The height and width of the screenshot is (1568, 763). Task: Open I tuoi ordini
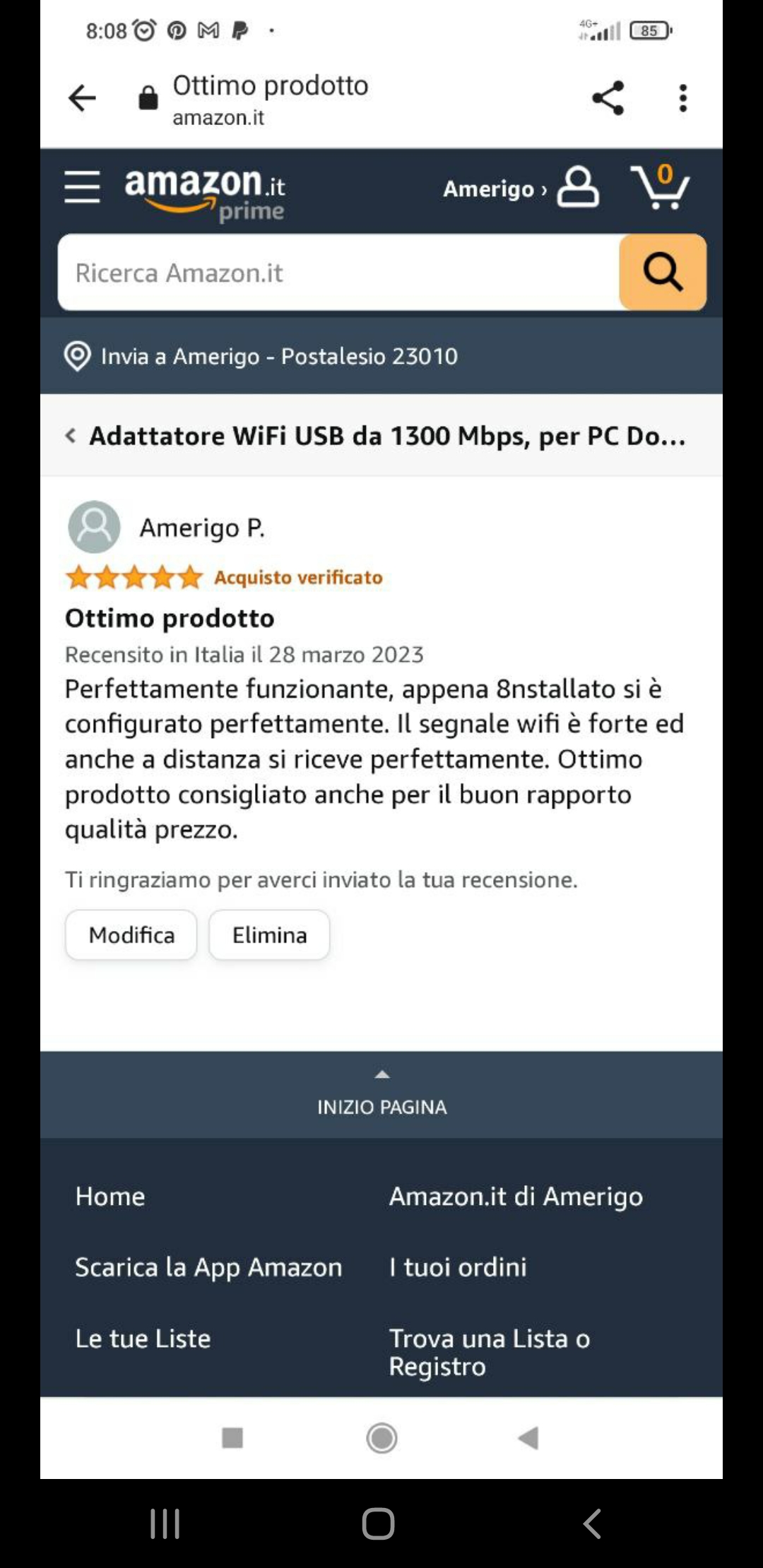458,1267
